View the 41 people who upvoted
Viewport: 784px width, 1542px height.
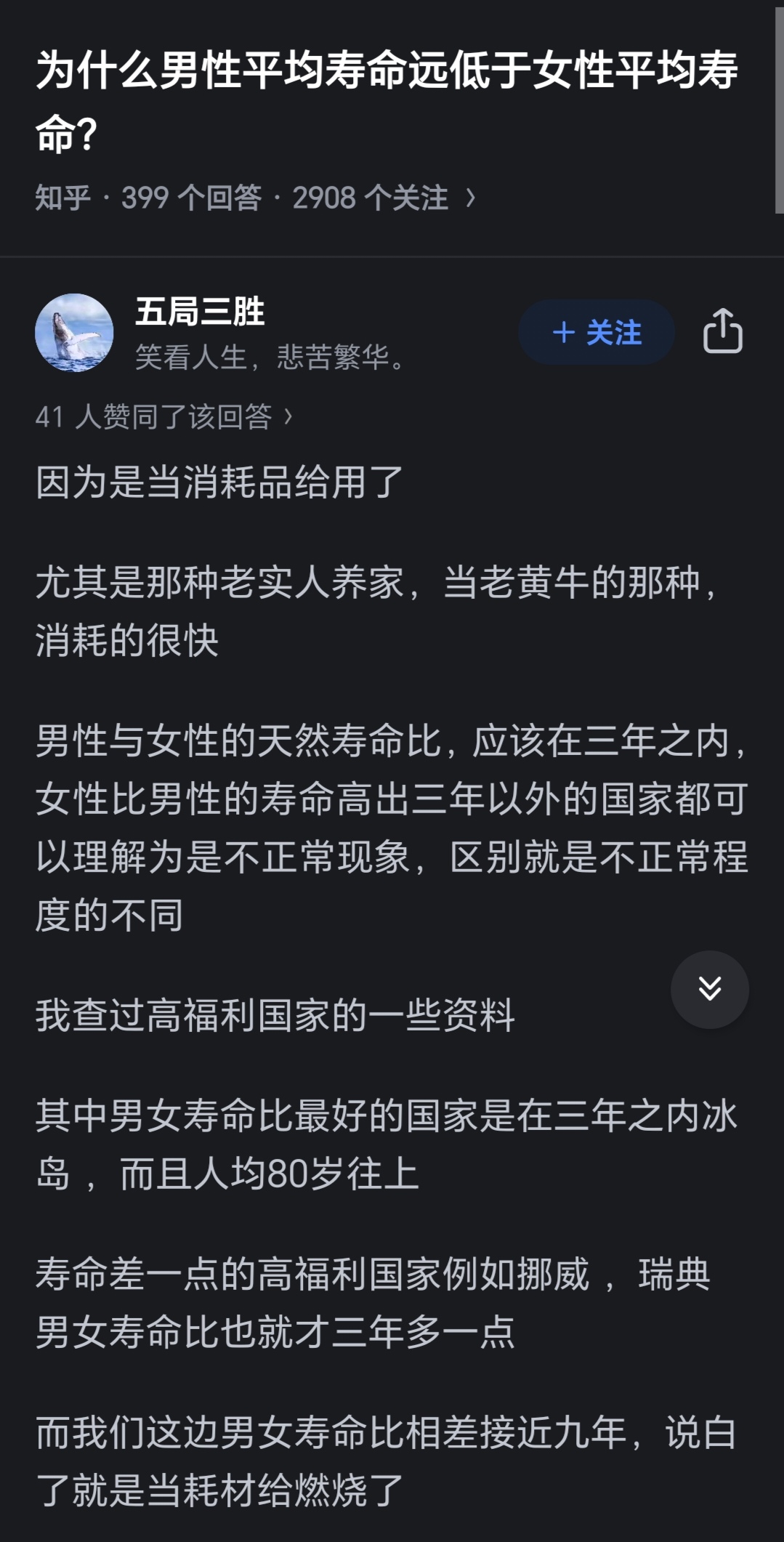click(x=163, y=417)
